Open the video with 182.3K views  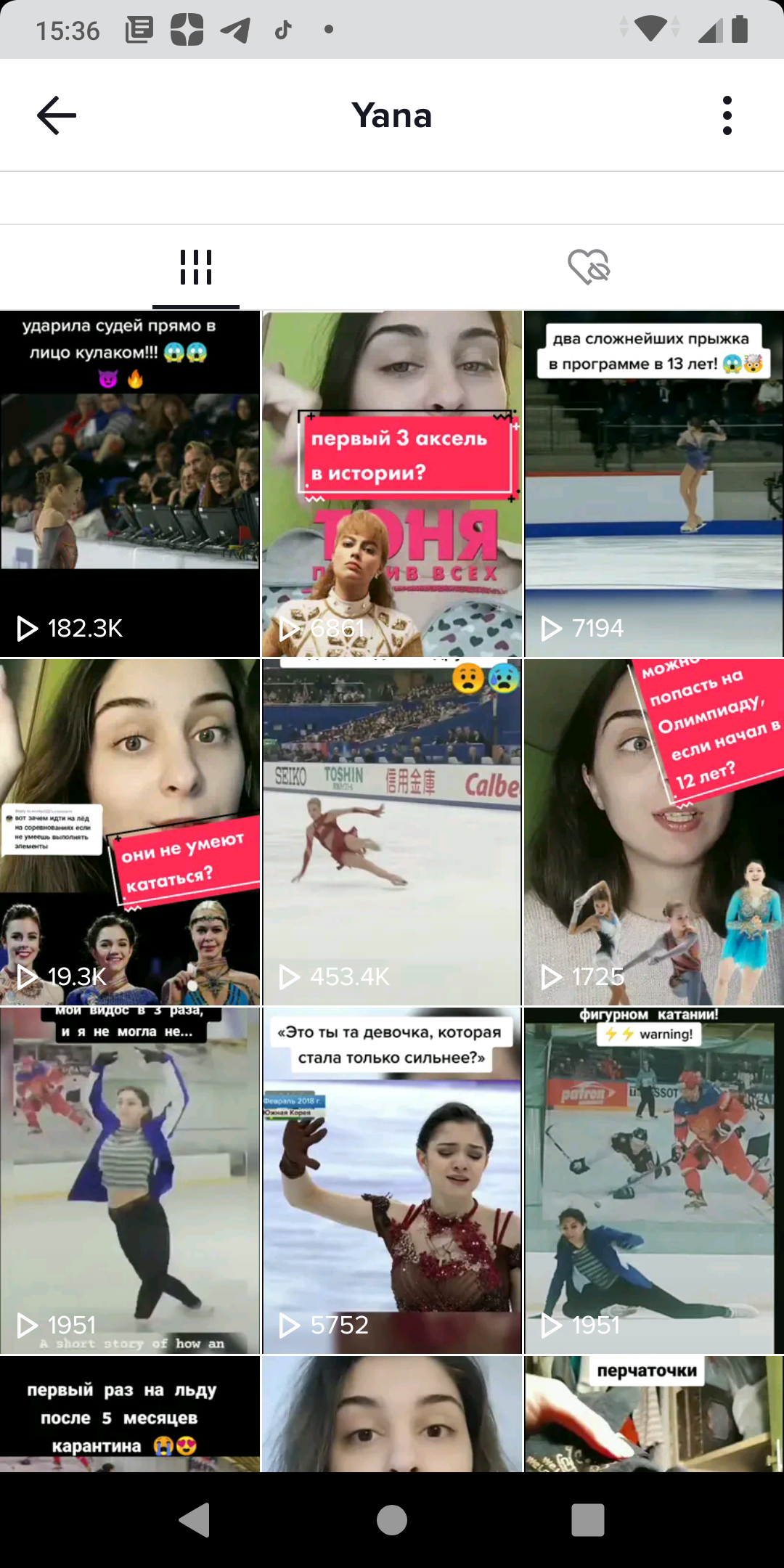pos(130,484)
